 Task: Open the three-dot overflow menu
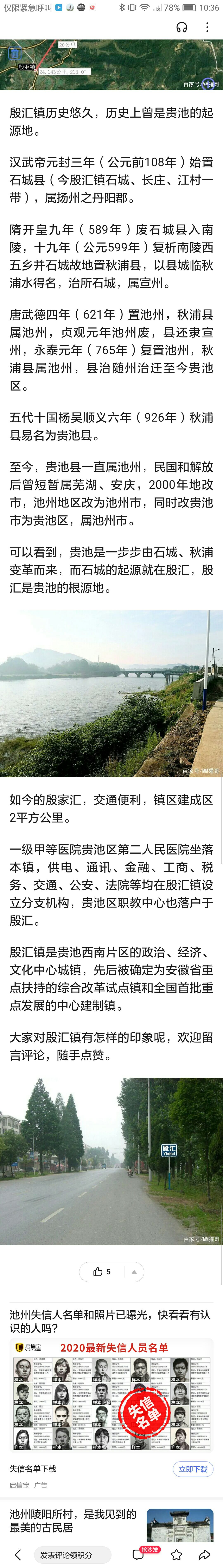(207, 27)
